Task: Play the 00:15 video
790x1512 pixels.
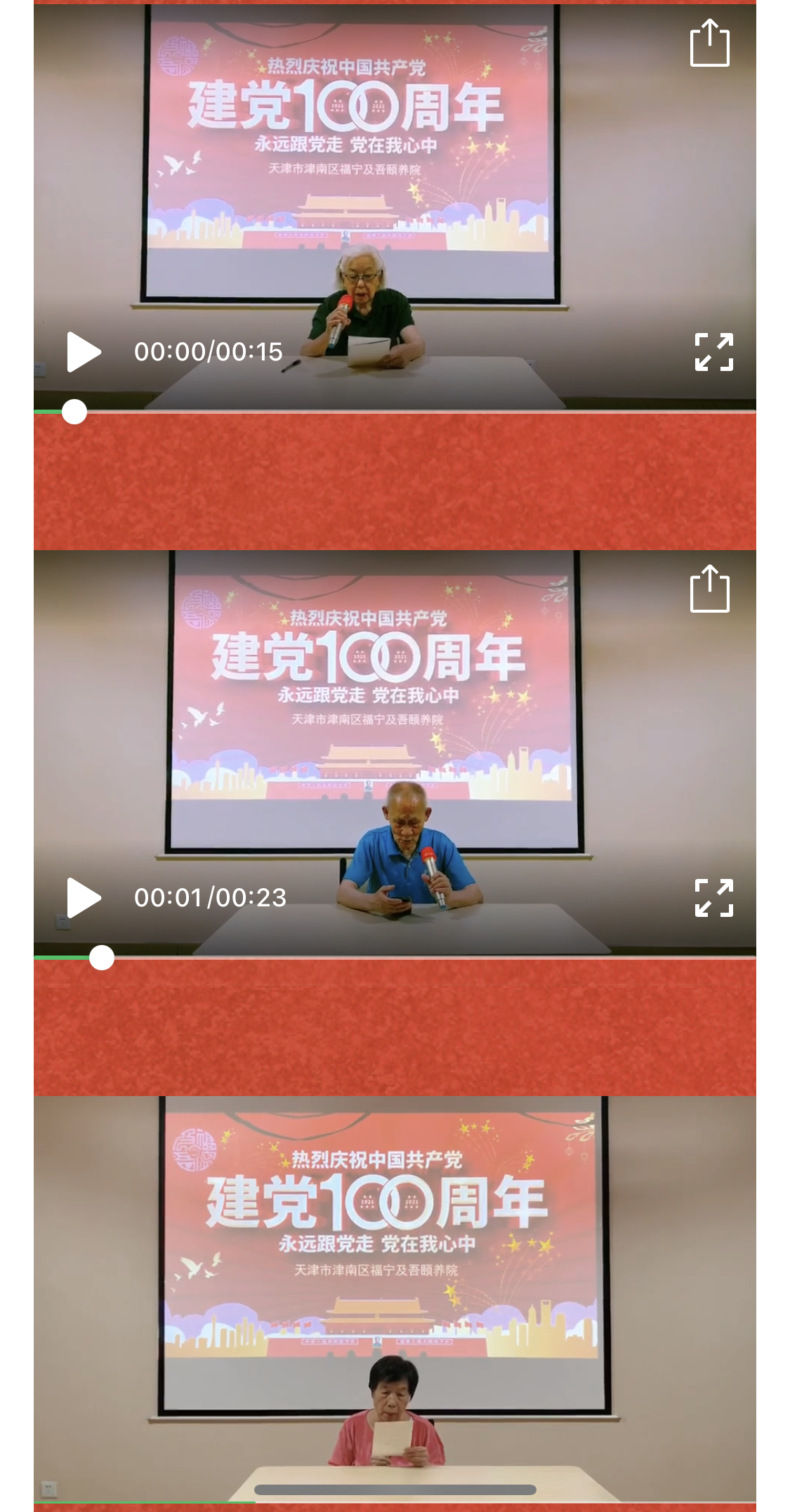Action: 84,352
